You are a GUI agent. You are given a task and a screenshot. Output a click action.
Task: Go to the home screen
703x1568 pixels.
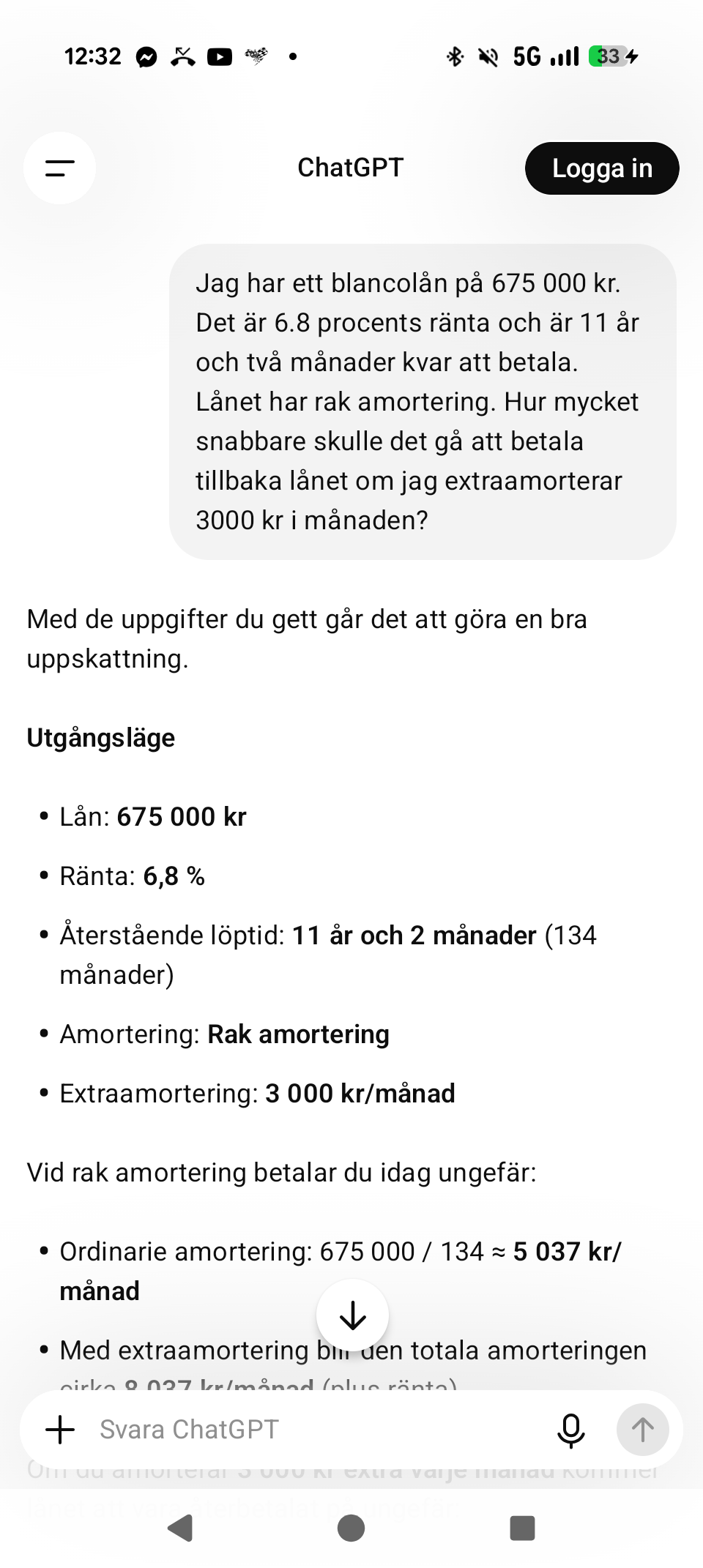(x=351, y=1528)
